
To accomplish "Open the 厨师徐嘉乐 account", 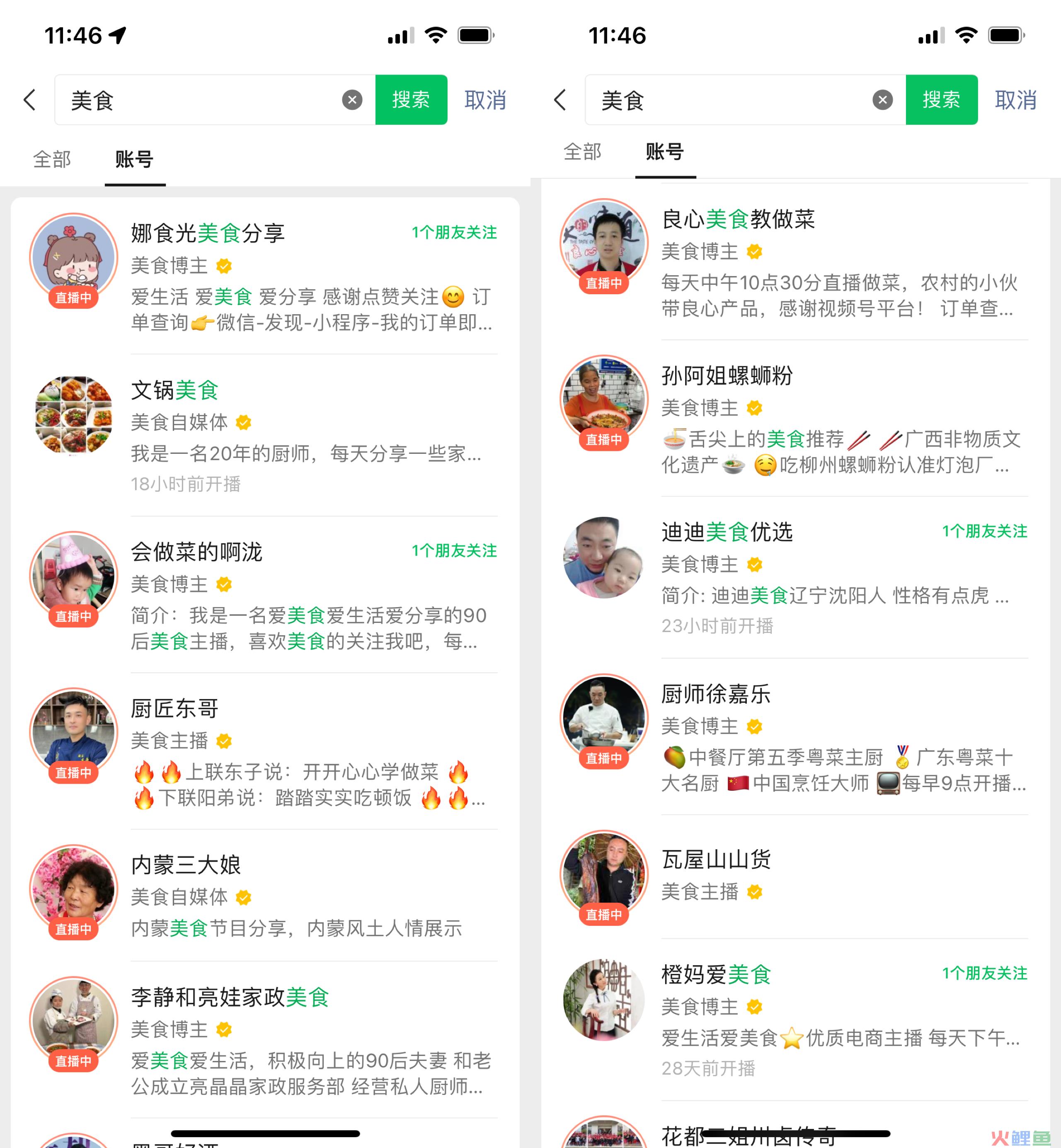I will click(715, 695).
